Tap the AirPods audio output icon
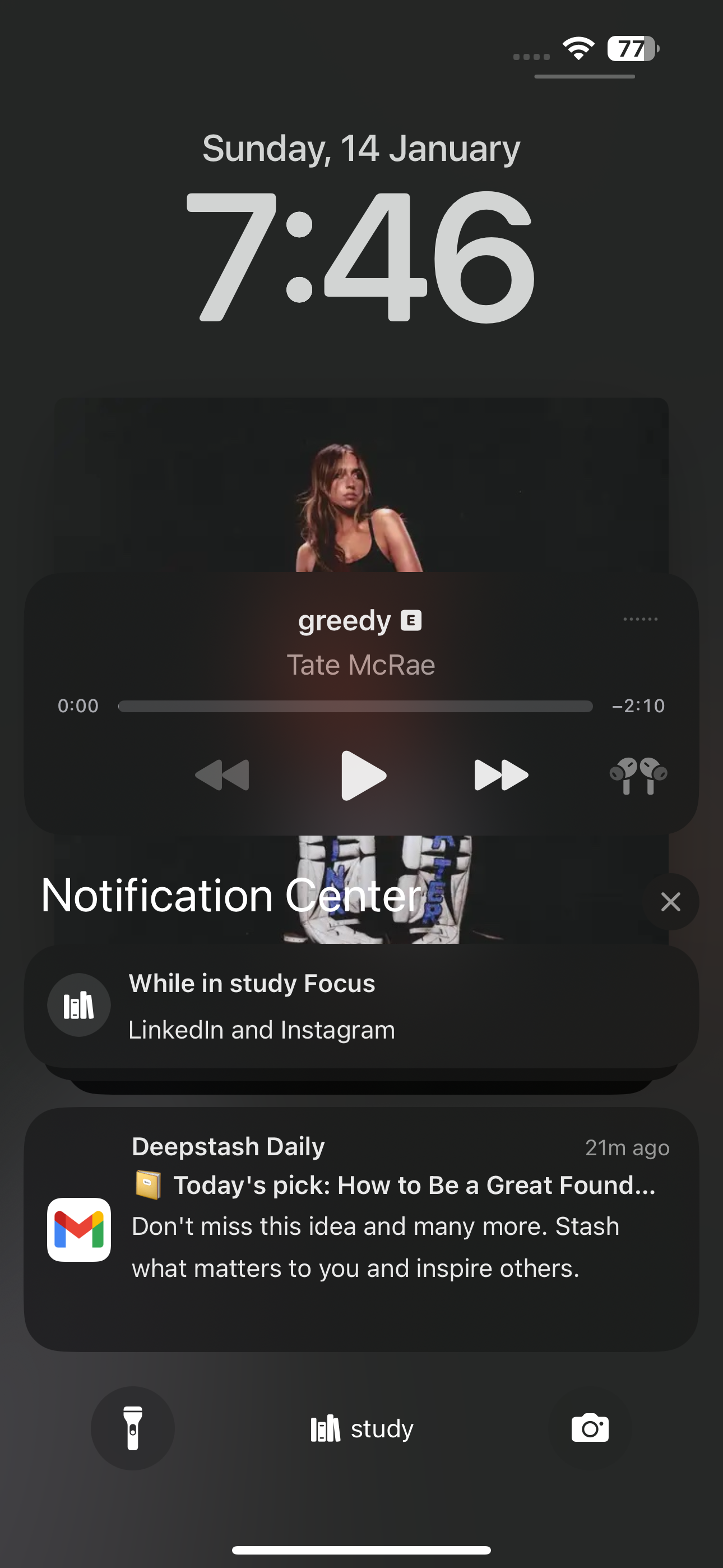 (638, 776)
